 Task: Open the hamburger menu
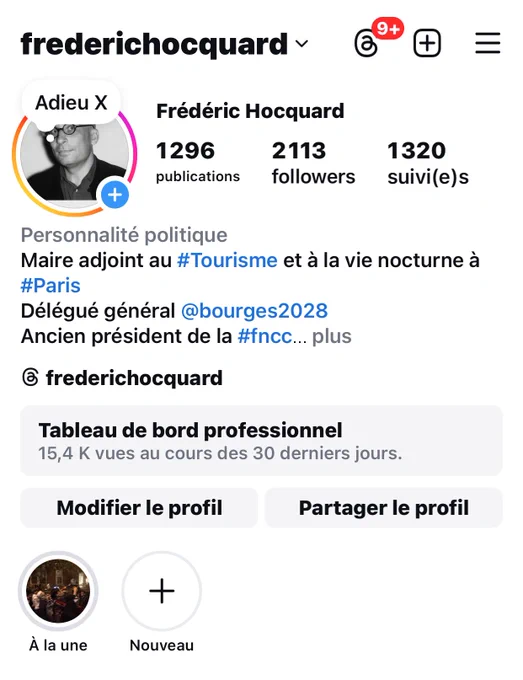tap(487, 43)
